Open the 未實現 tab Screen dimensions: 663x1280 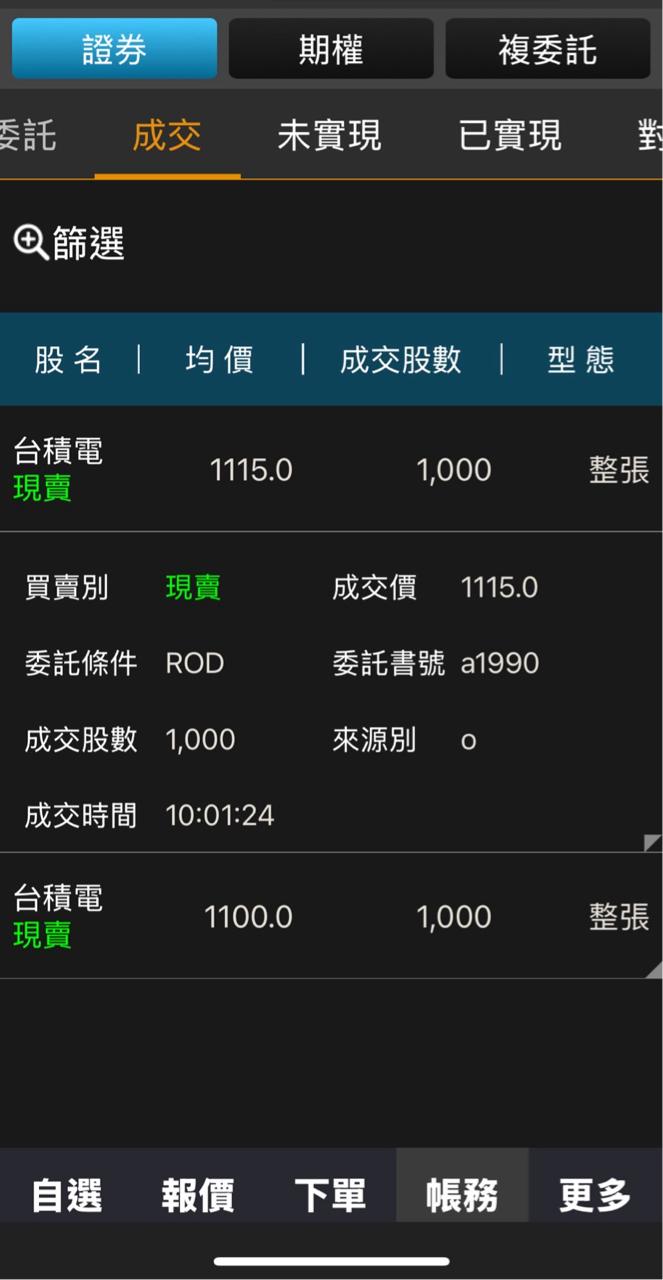(x=329, y=136)
